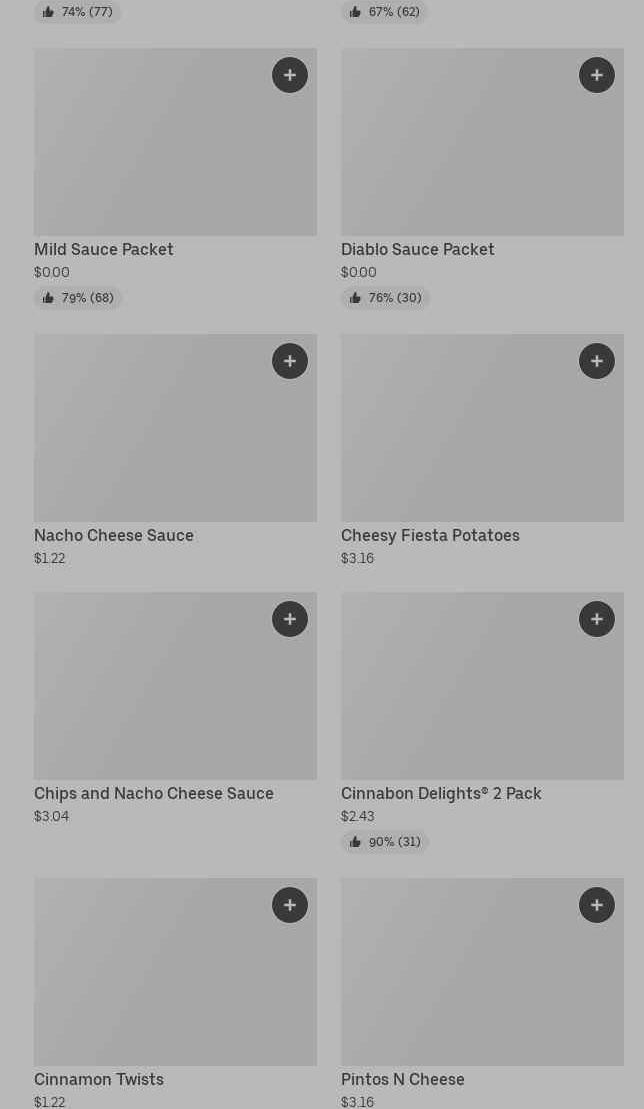
Task: Add Diablo Sauce Packet to cart
Action: [x=597, y=75]
